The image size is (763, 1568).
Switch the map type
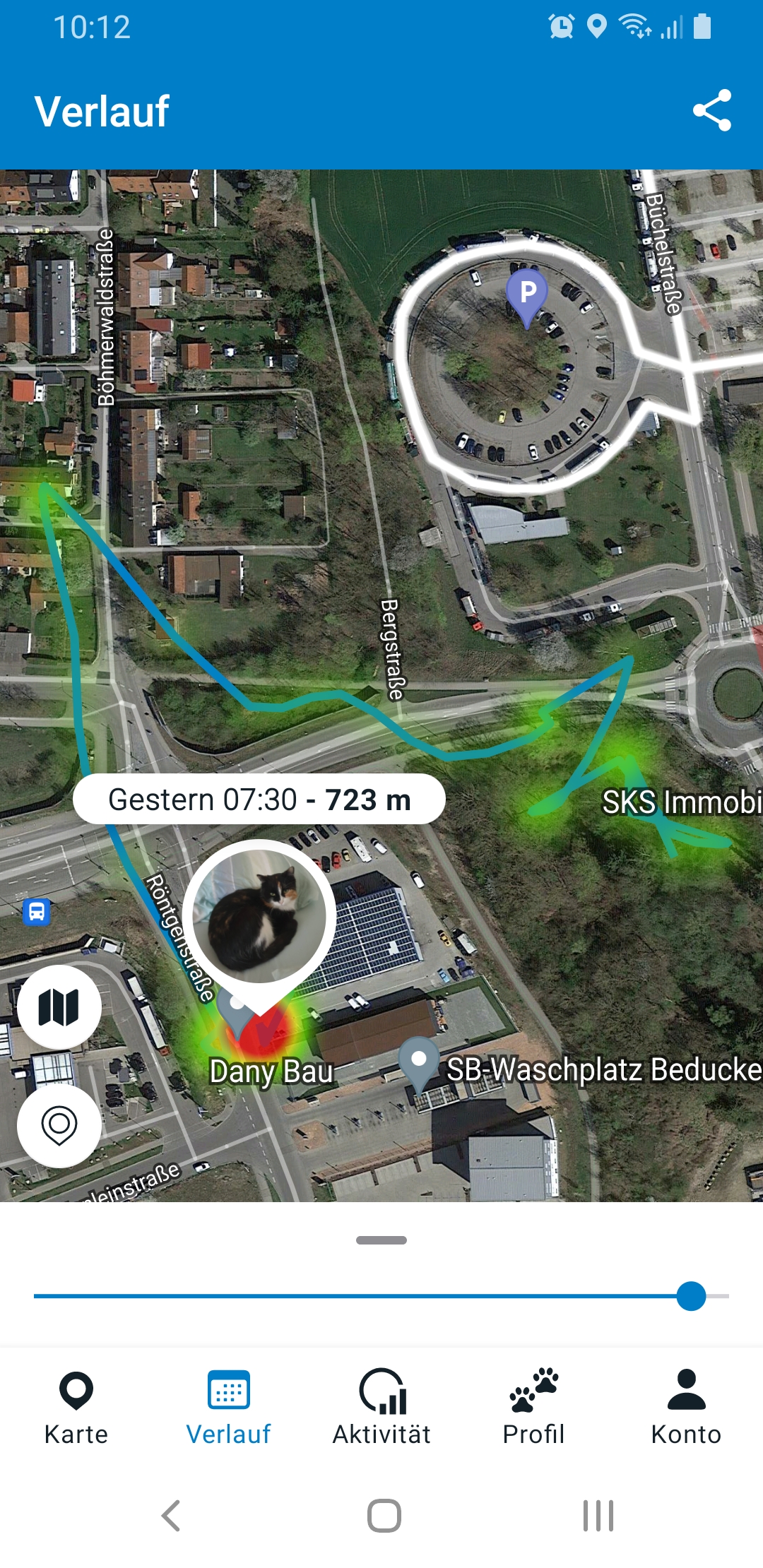59,1006
